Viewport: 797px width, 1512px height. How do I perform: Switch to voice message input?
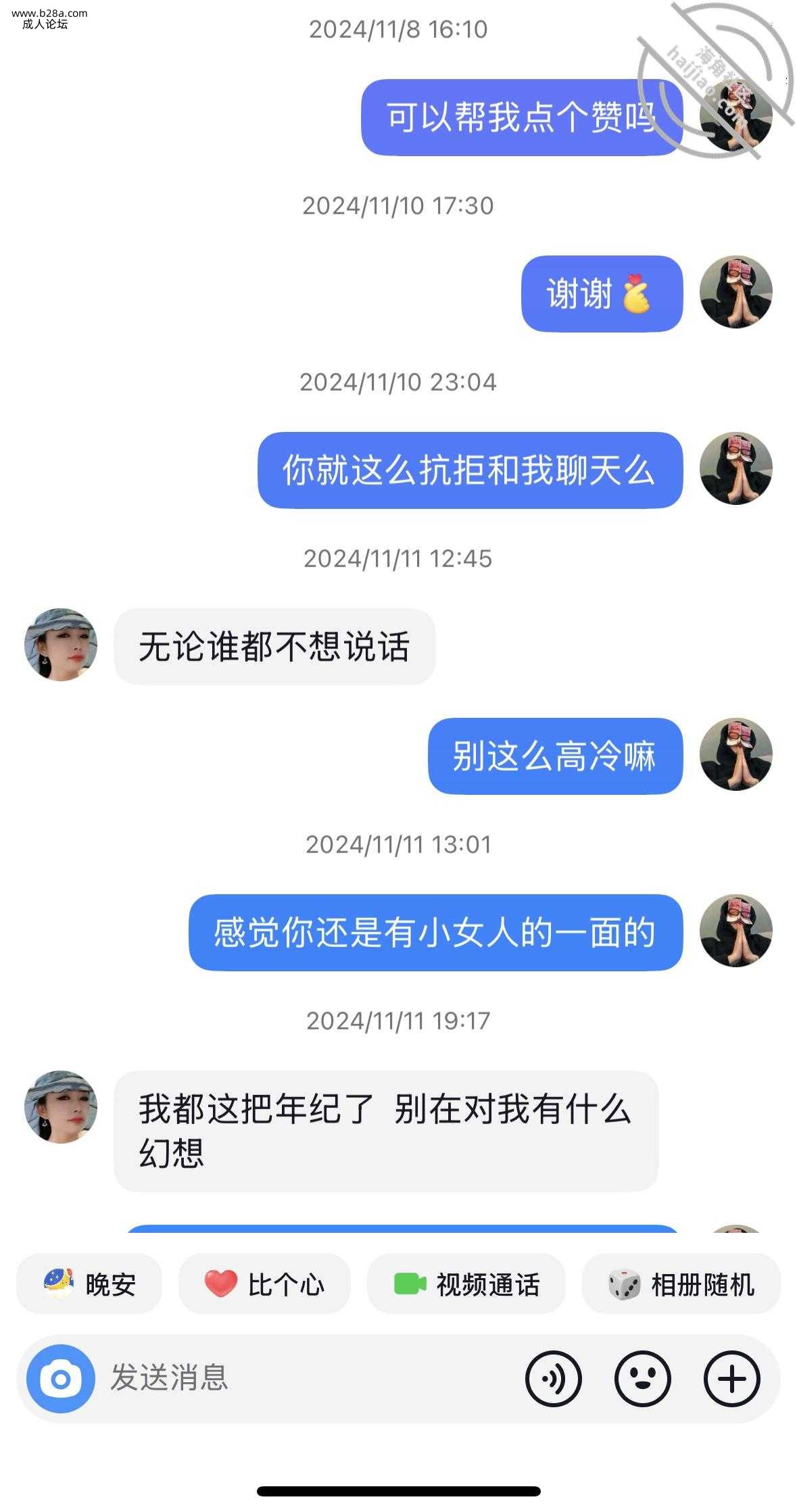[553, 1379]
